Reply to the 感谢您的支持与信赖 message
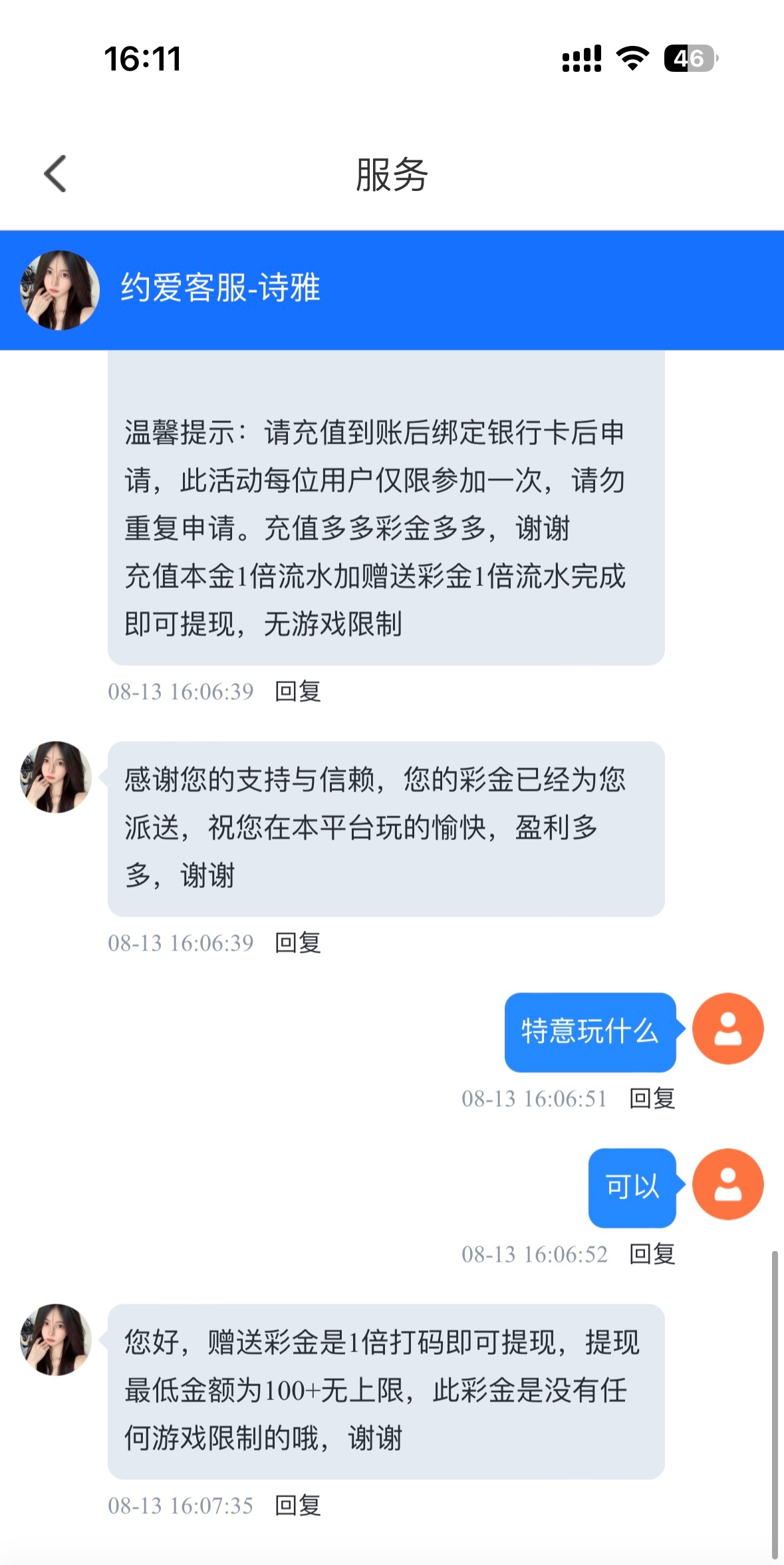Image resolution: width=784 pixels, height=1565 pixels. [x=298, y=943]
